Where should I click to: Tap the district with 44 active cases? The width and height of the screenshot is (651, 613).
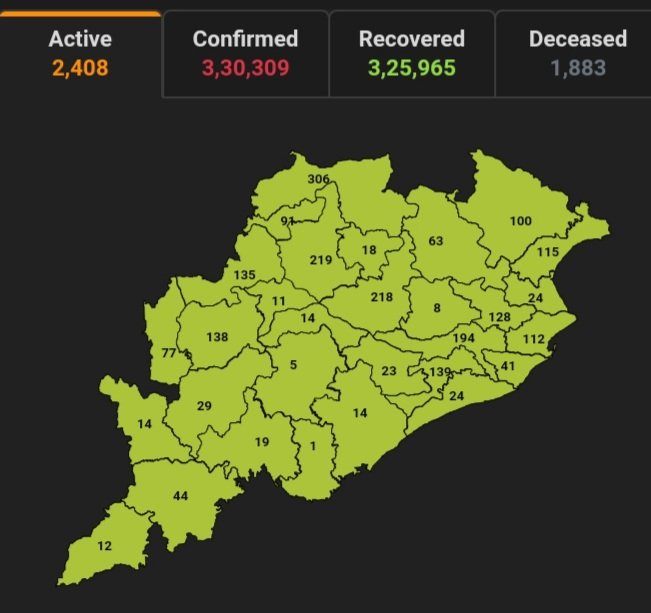point(180,496)
